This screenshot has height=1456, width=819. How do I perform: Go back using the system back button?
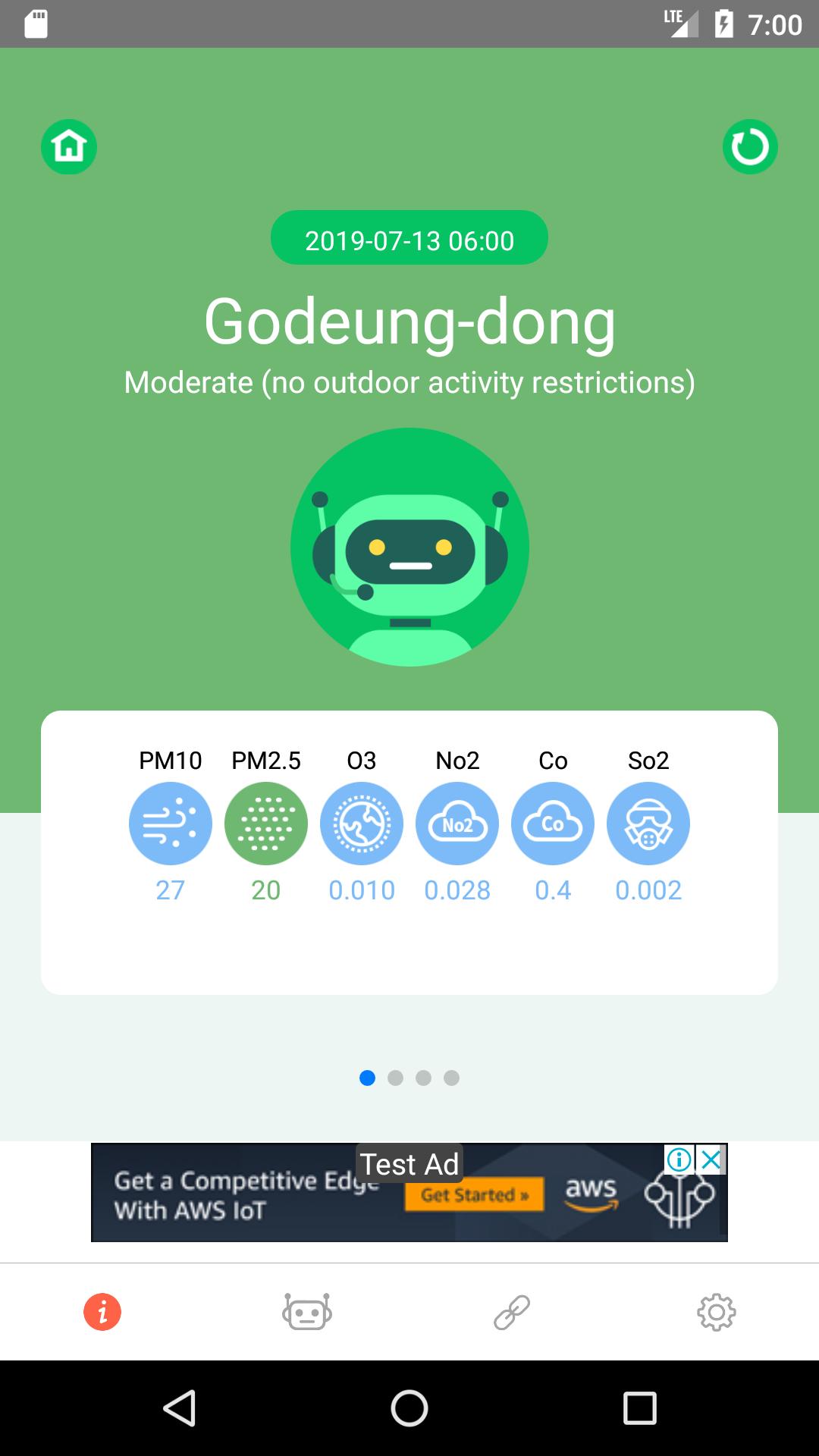180,1408
